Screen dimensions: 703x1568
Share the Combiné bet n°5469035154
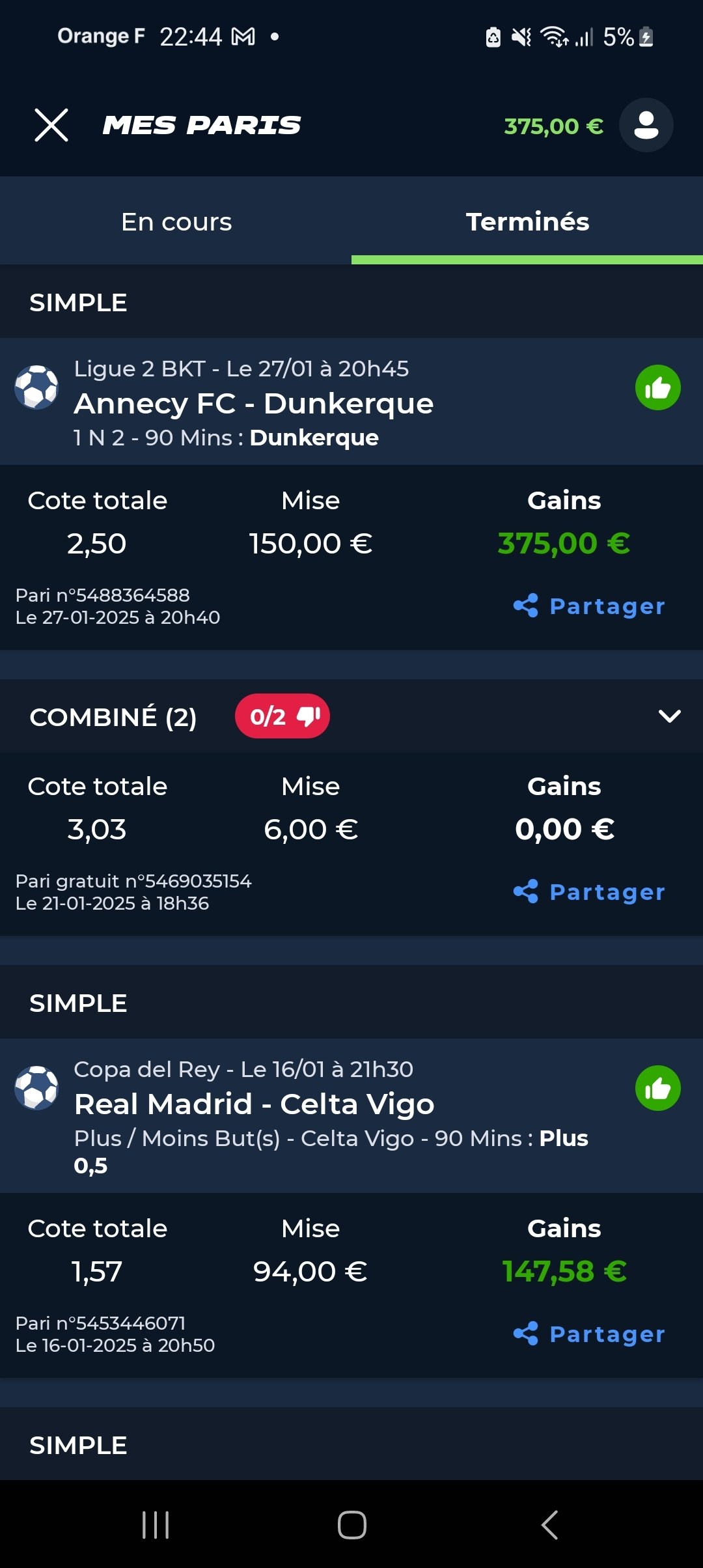[x=589, y=892]
